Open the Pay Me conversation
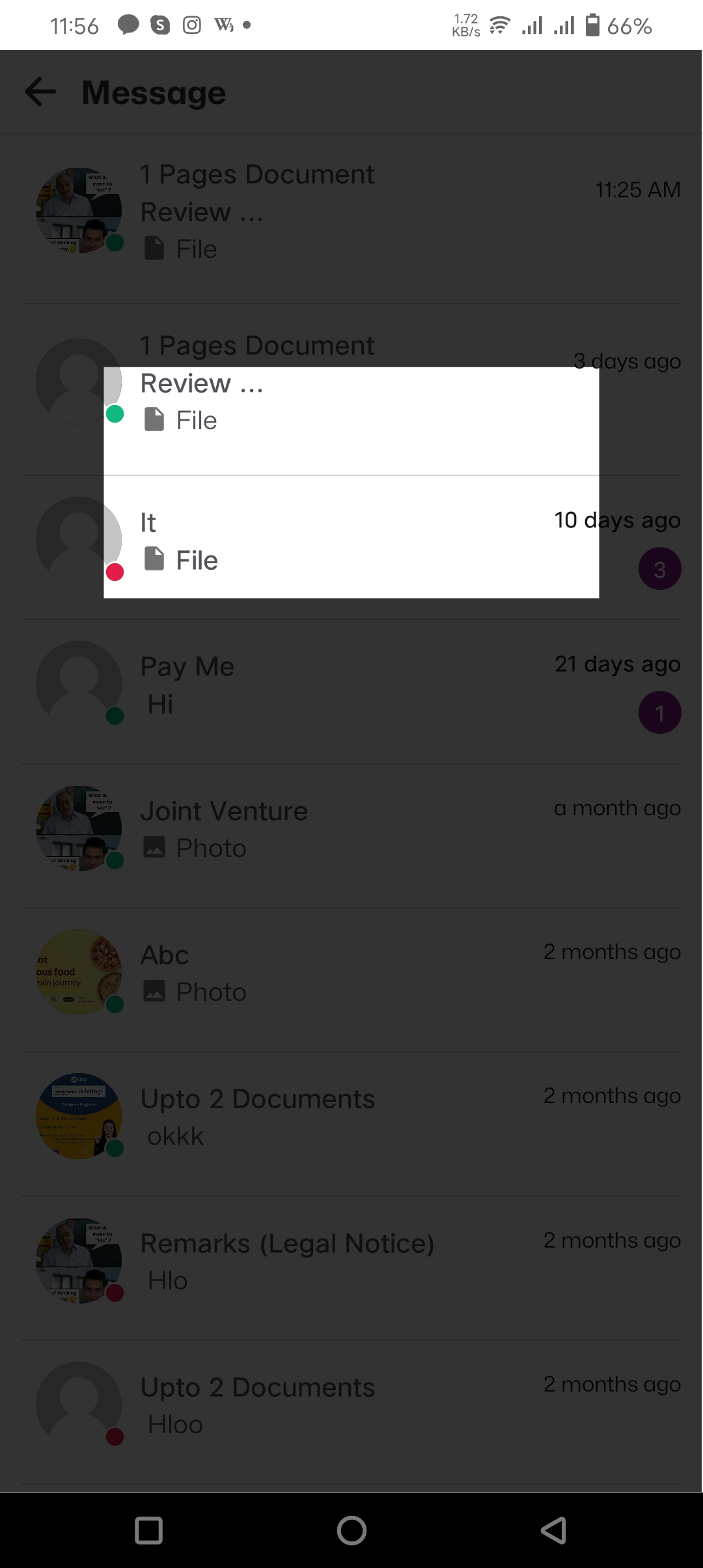Image resolution: width=703 pixels, height=1568 pixels. 351,685
